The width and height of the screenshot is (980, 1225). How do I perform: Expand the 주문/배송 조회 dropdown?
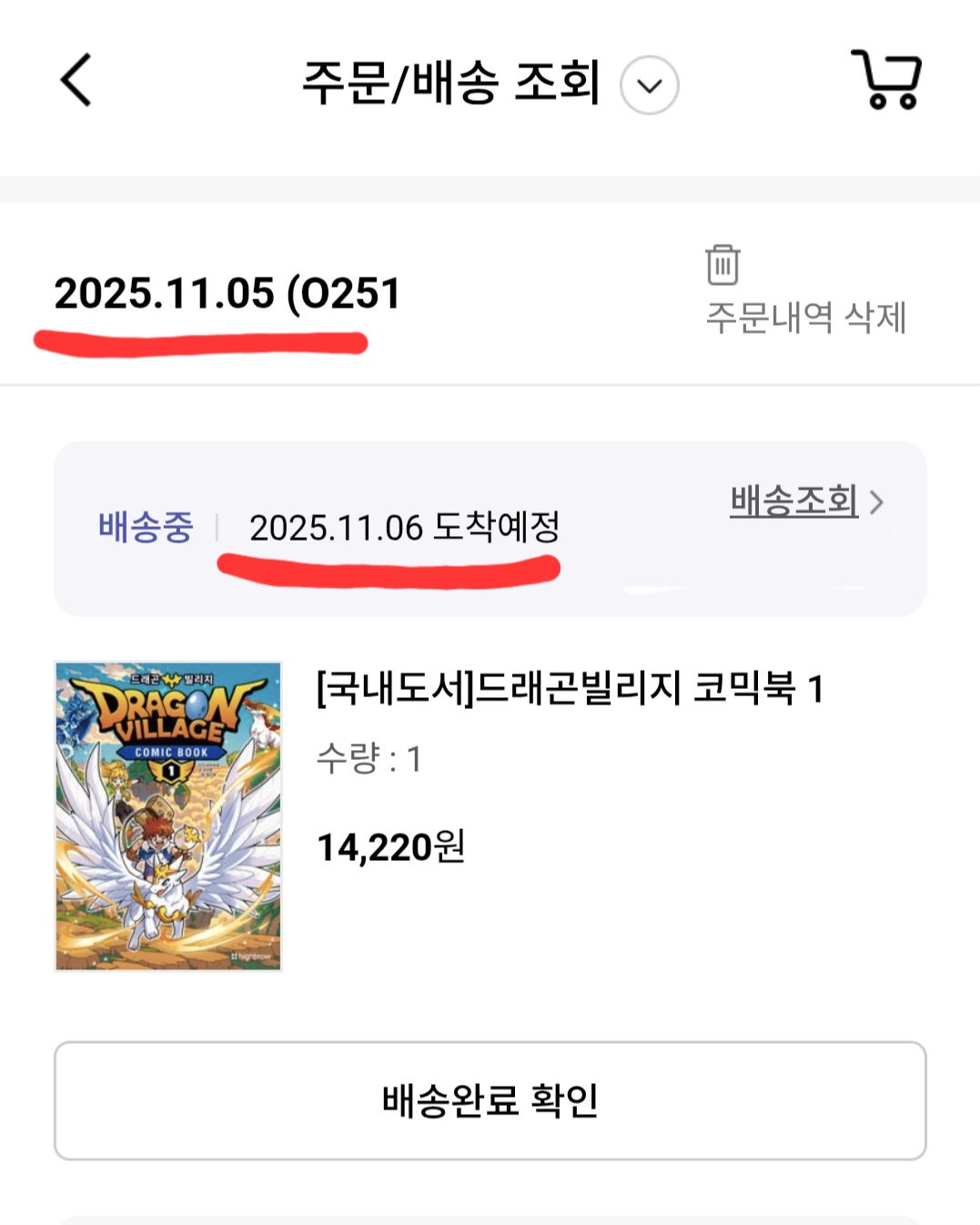click(x=649, y=86)
